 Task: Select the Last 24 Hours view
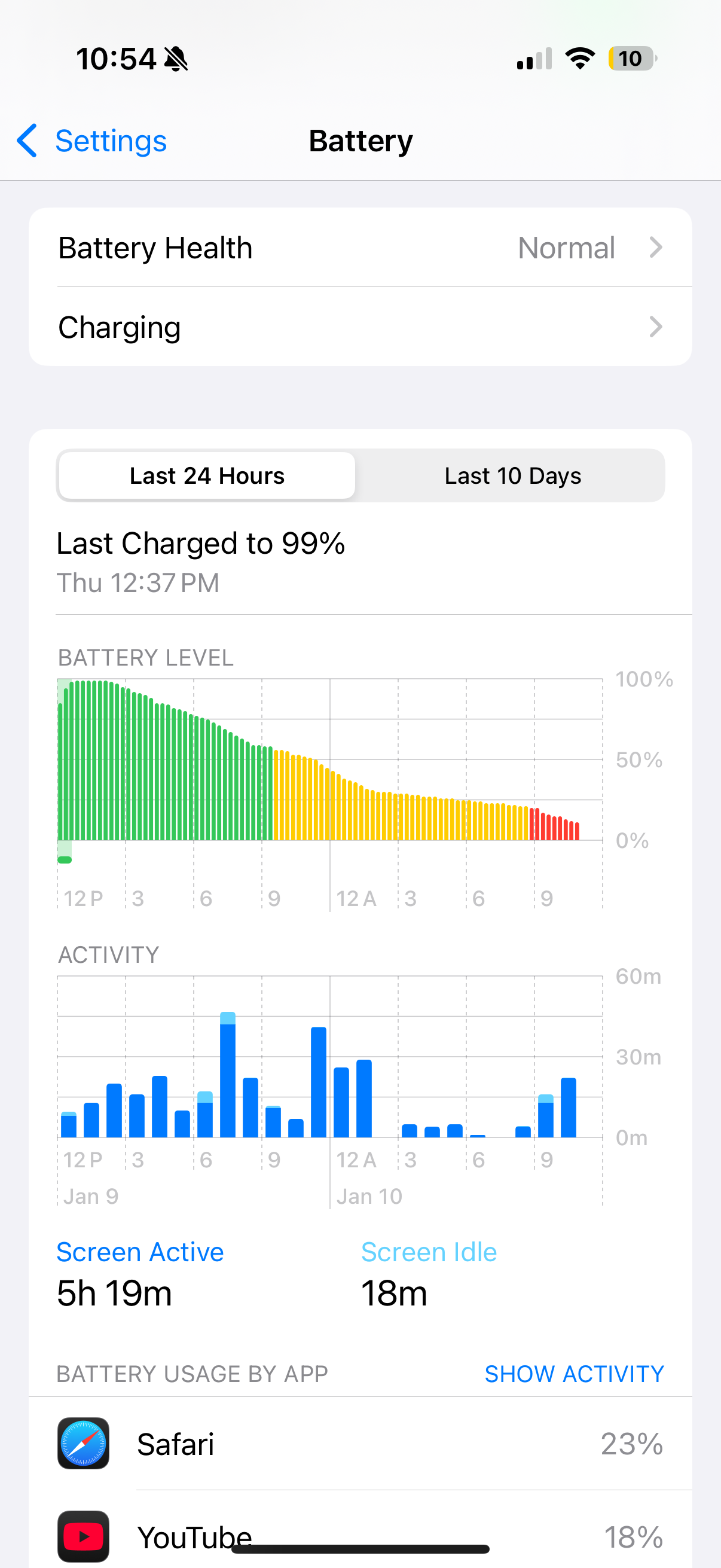tap(207, 476)
